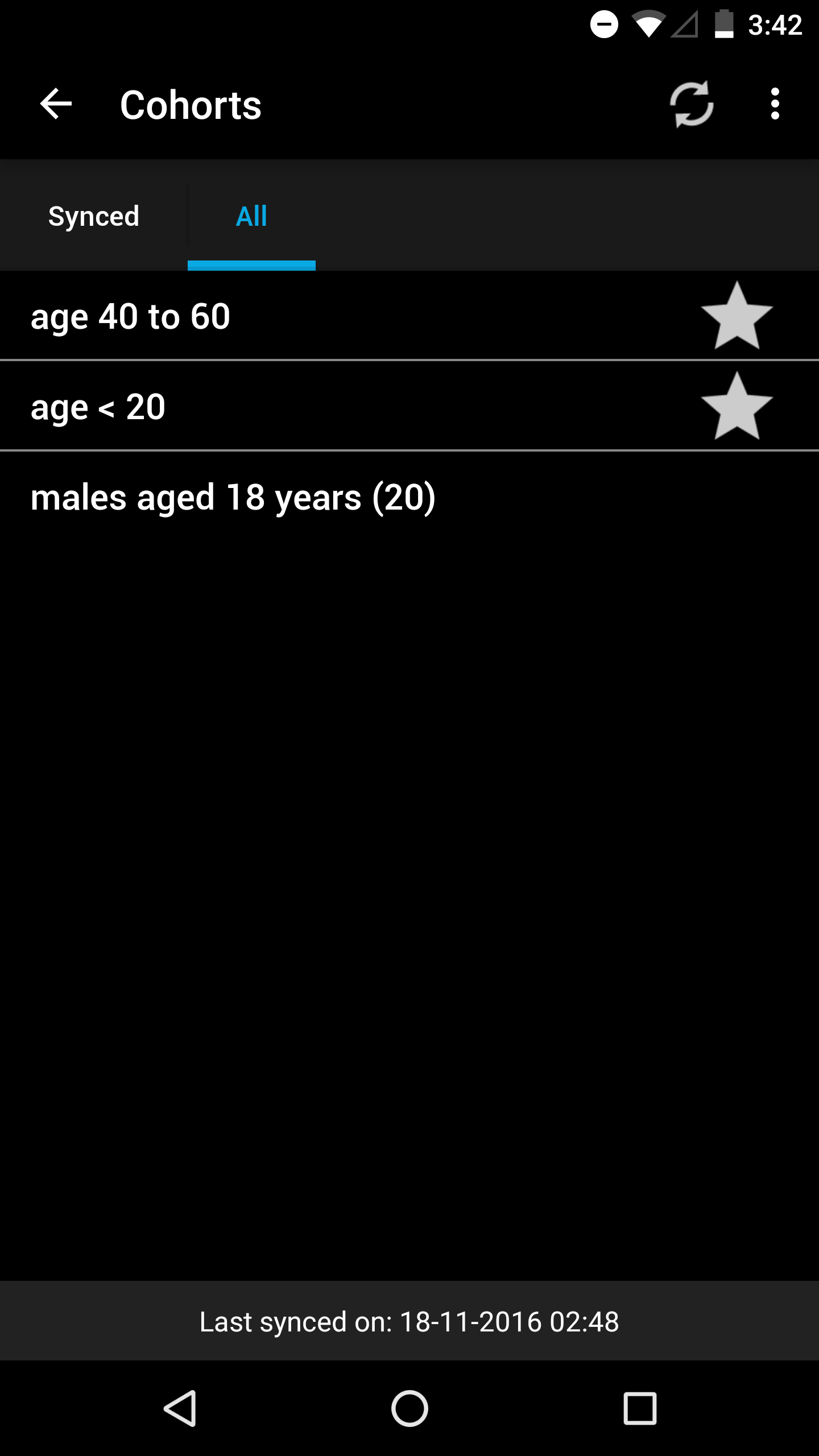Open the recent apps overview

click(x=640, y=1408)
